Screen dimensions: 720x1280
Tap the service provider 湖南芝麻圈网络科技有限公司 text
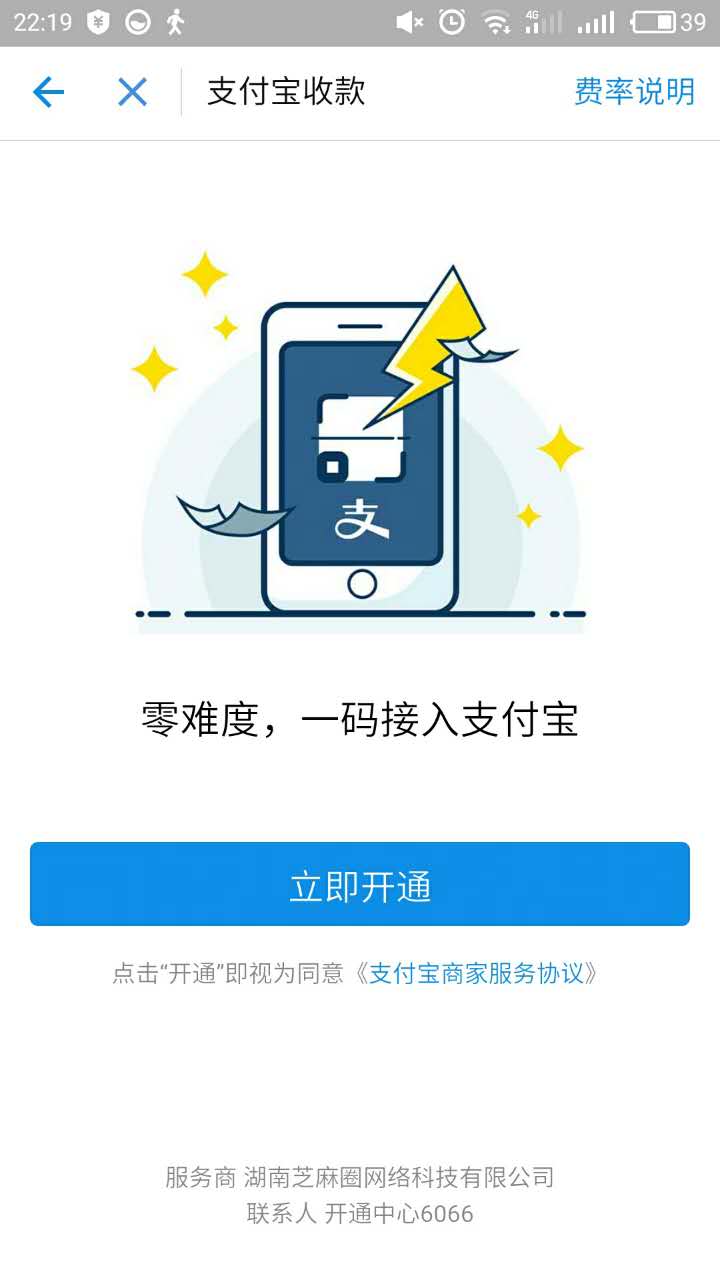click(x=360, y=1176)
